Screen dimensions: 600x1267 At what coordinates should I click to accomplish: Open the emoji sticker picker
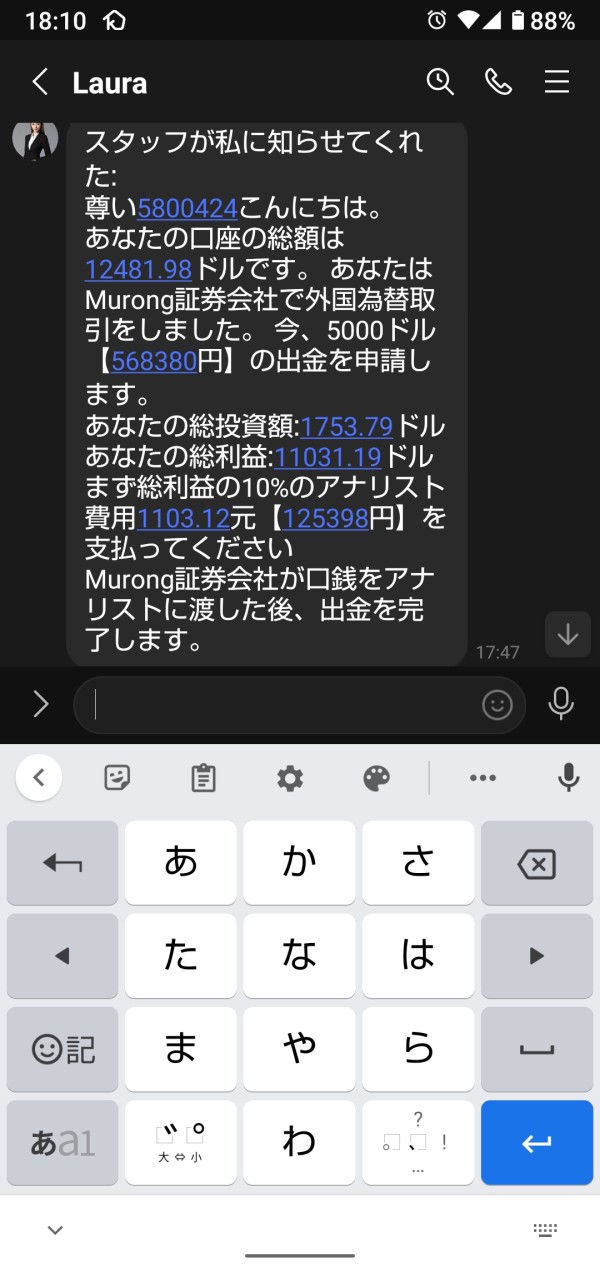coord(497,705)
